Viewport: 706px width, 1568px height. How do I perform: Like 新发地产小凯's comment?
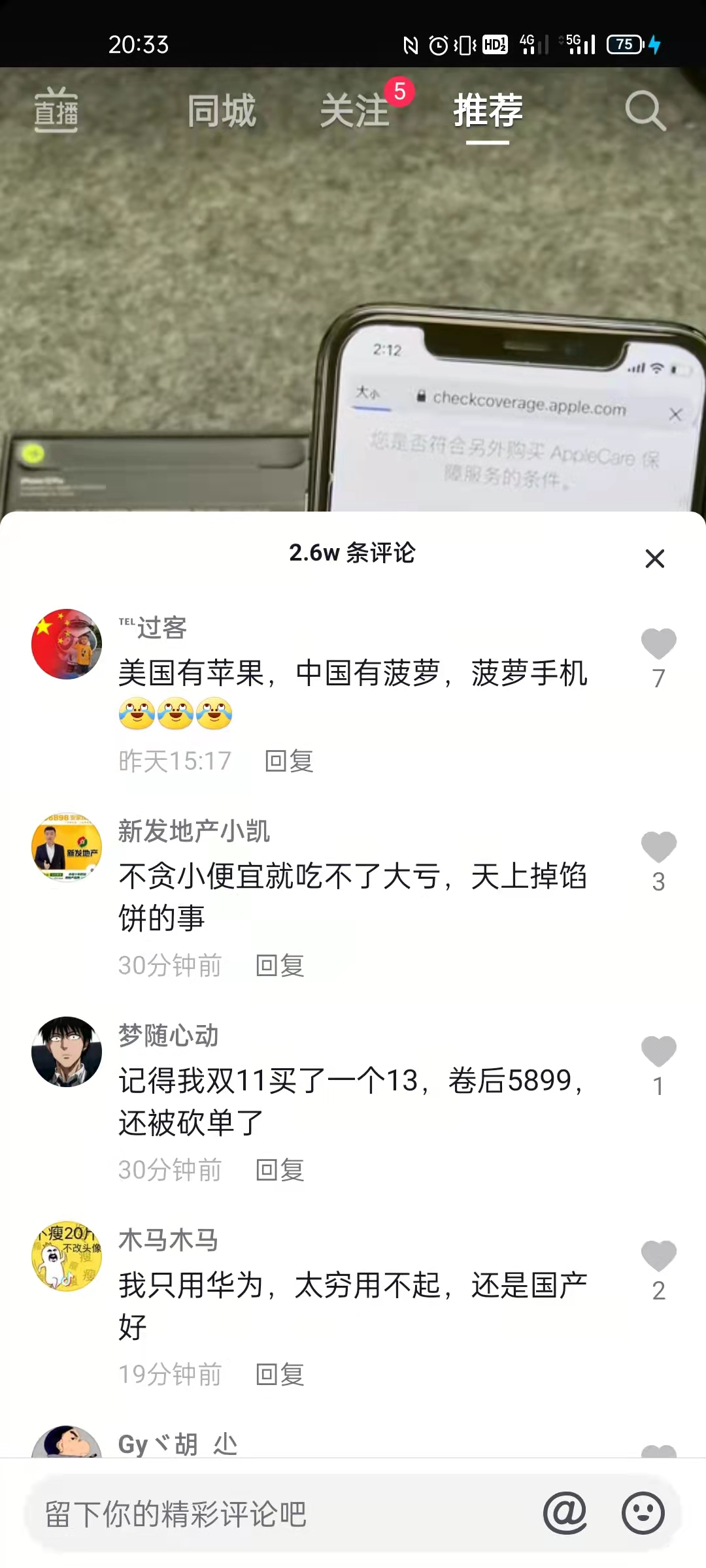pyautogui.click(x=658, y=847)
